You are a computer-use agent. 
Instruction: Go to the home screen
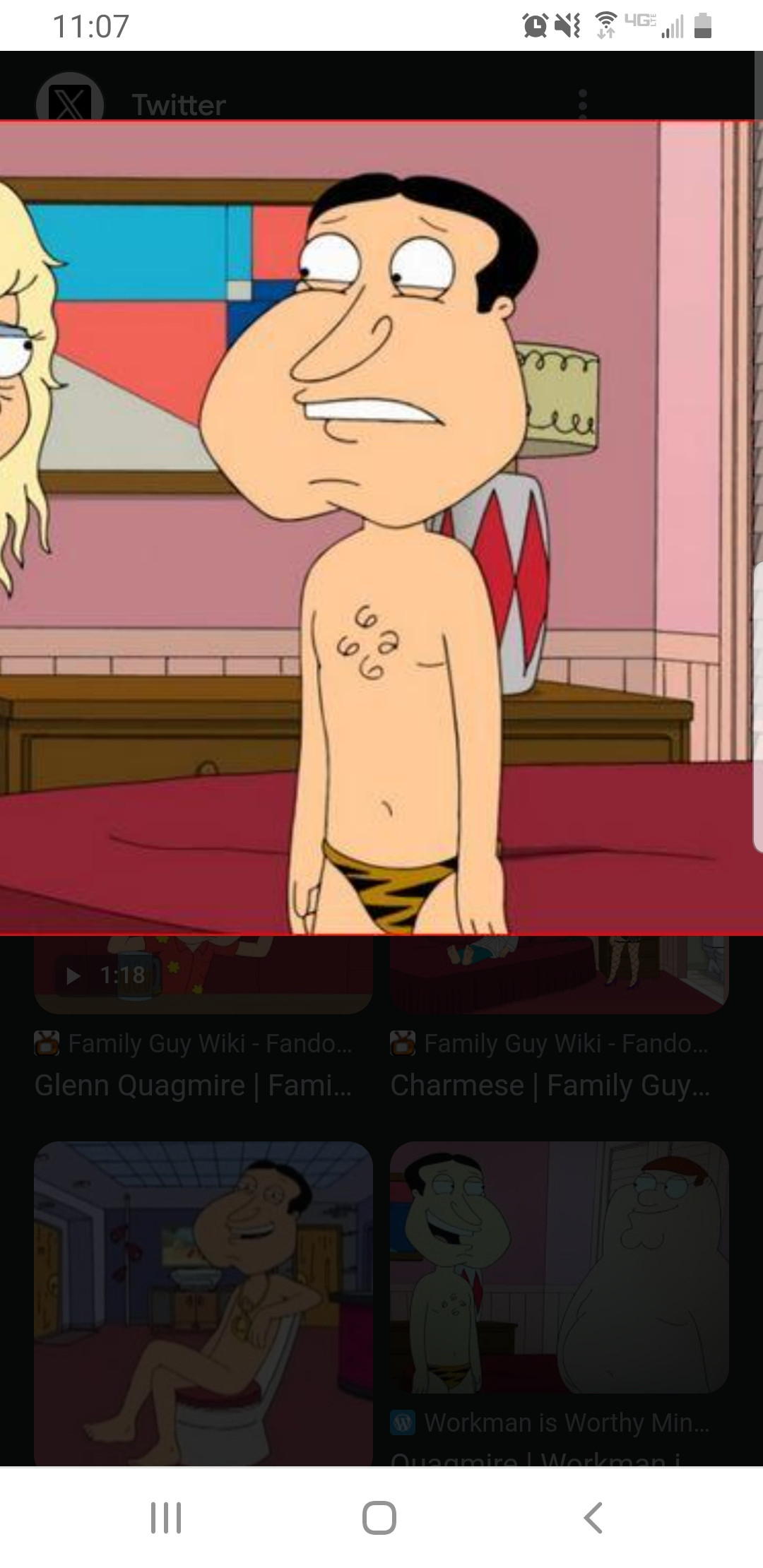[x=379, y=1517]
